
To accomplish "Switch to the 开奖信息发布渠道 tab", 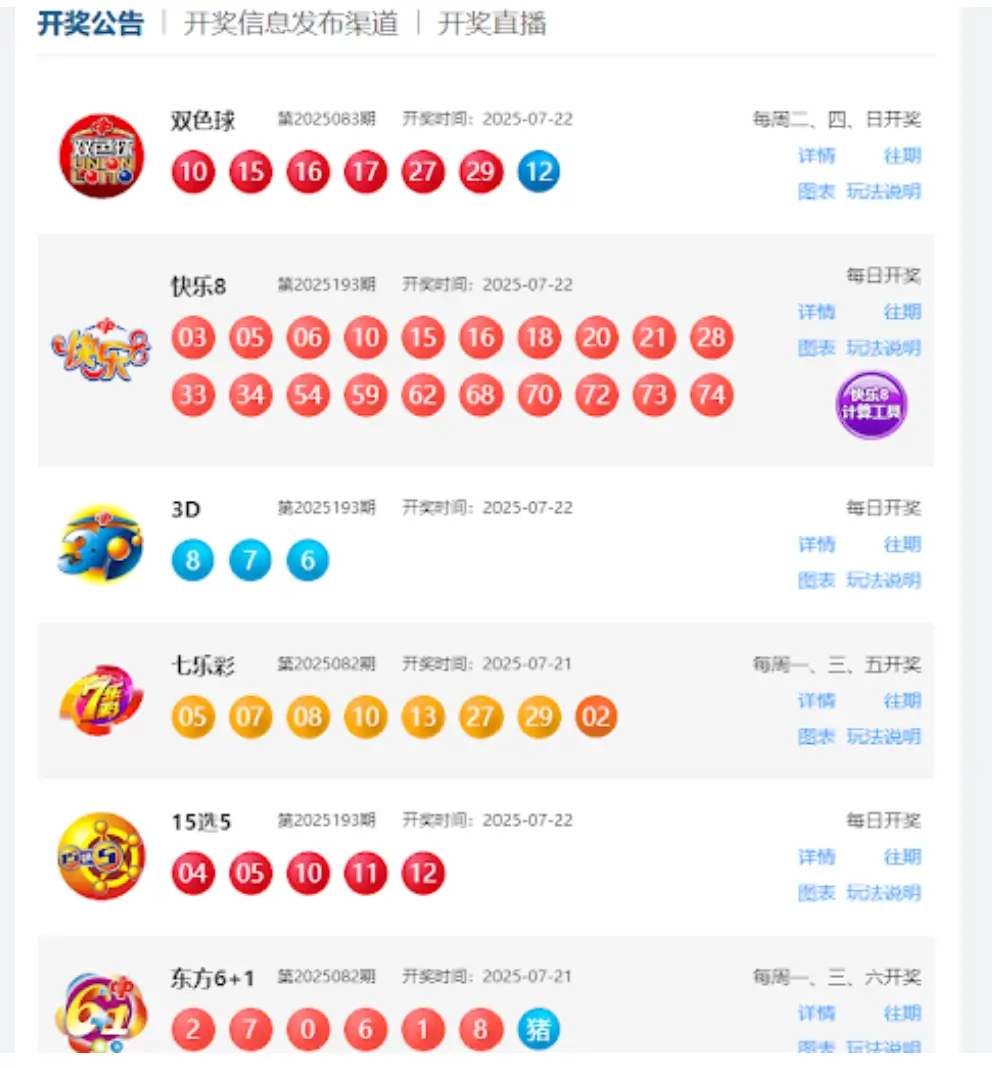I will coord(290,24).
